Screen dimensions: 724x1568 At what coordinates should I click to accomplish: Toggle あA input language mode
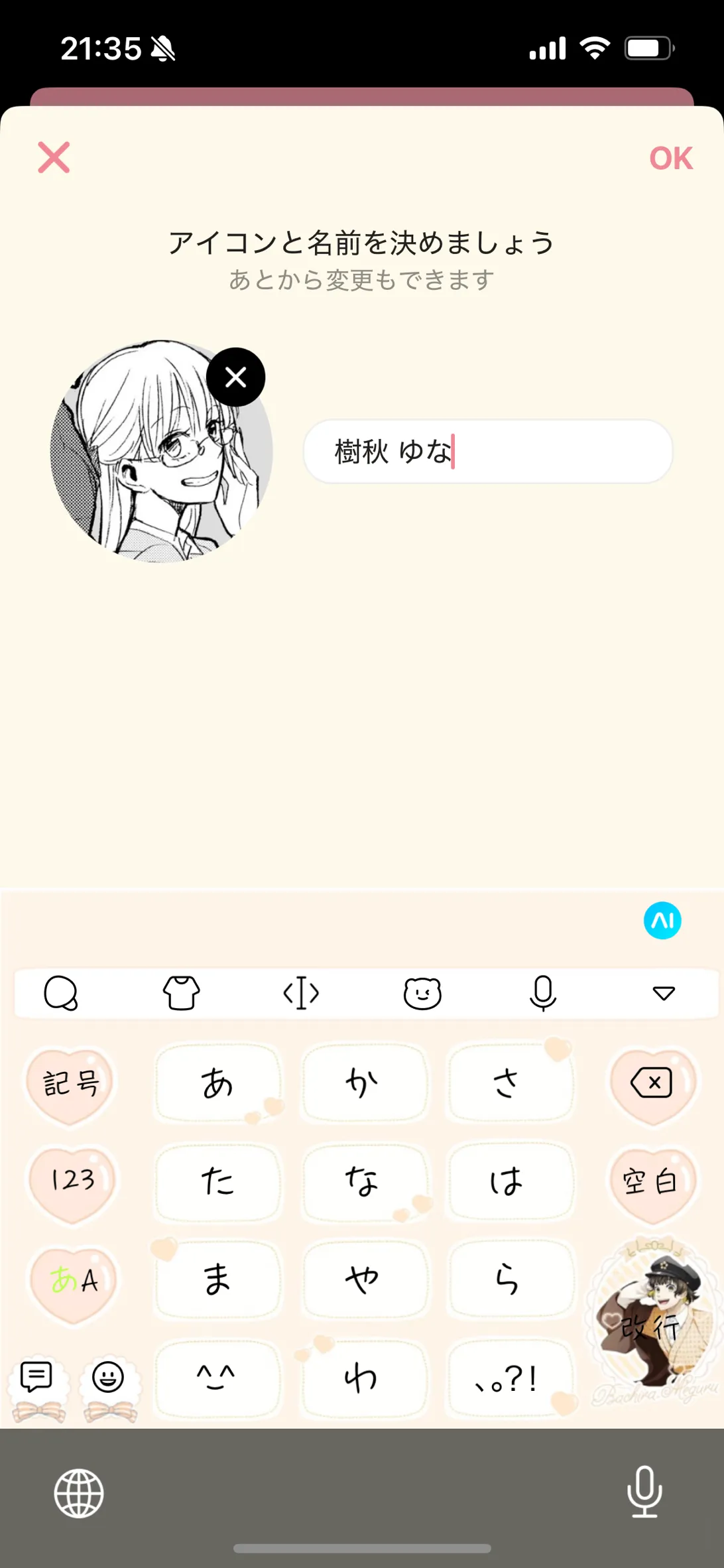(x=73, y=1281)
